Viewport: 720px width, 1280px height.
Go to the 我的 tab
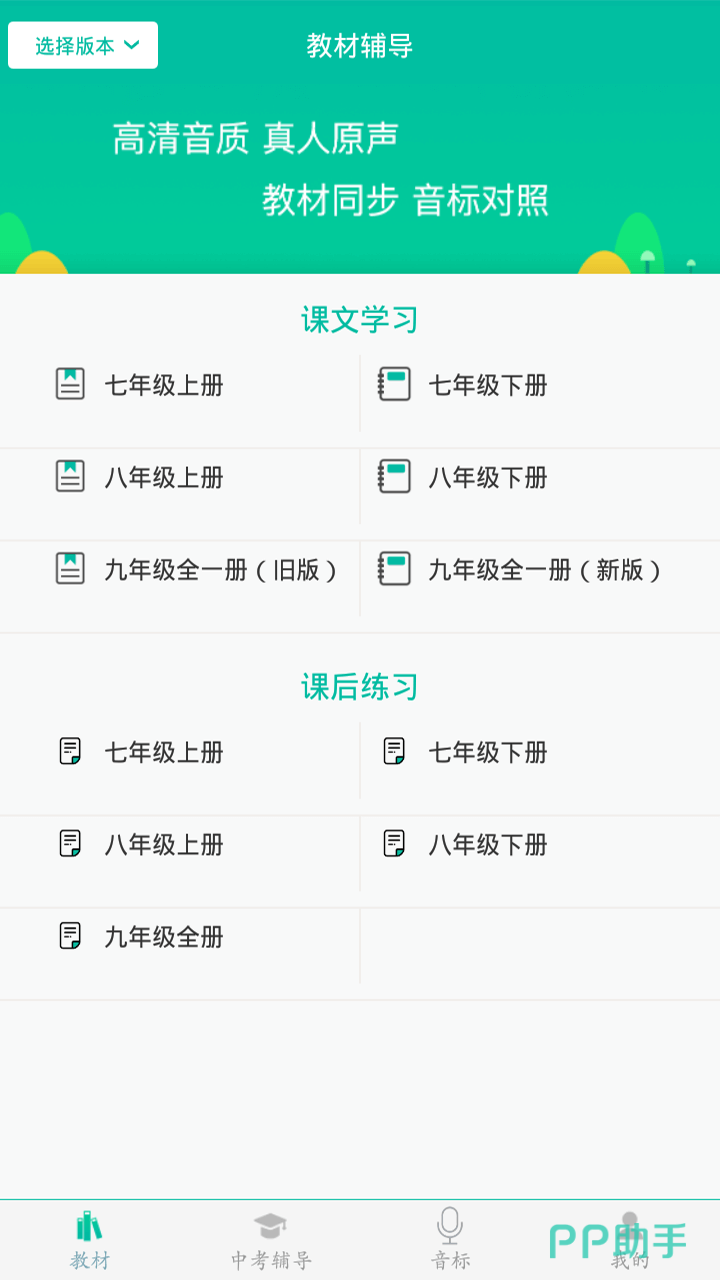click(x=630, y=1240)
